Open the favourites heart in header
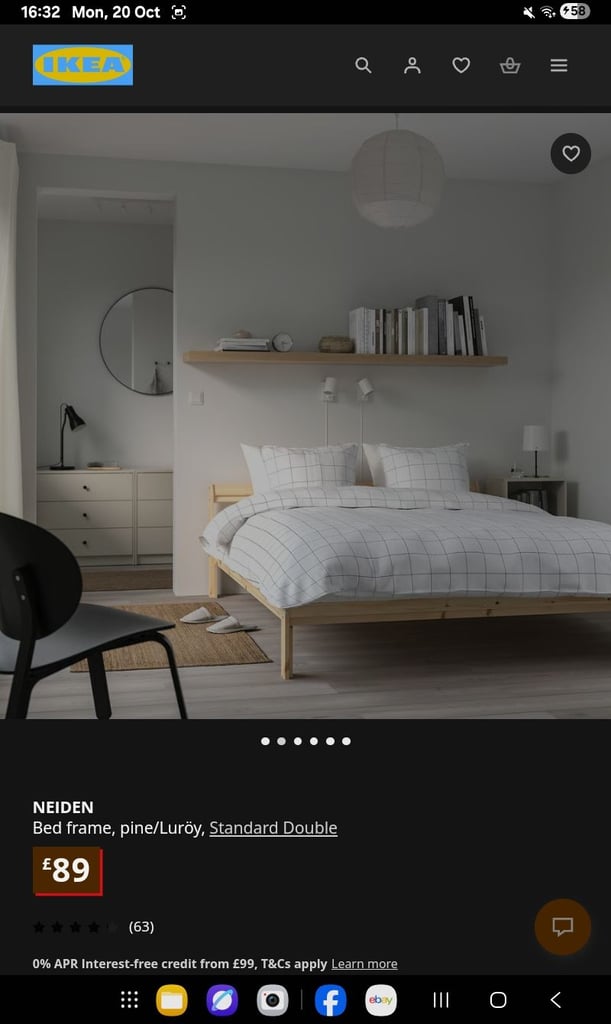This screenshot has height=1024, width=611. (461, 65)
